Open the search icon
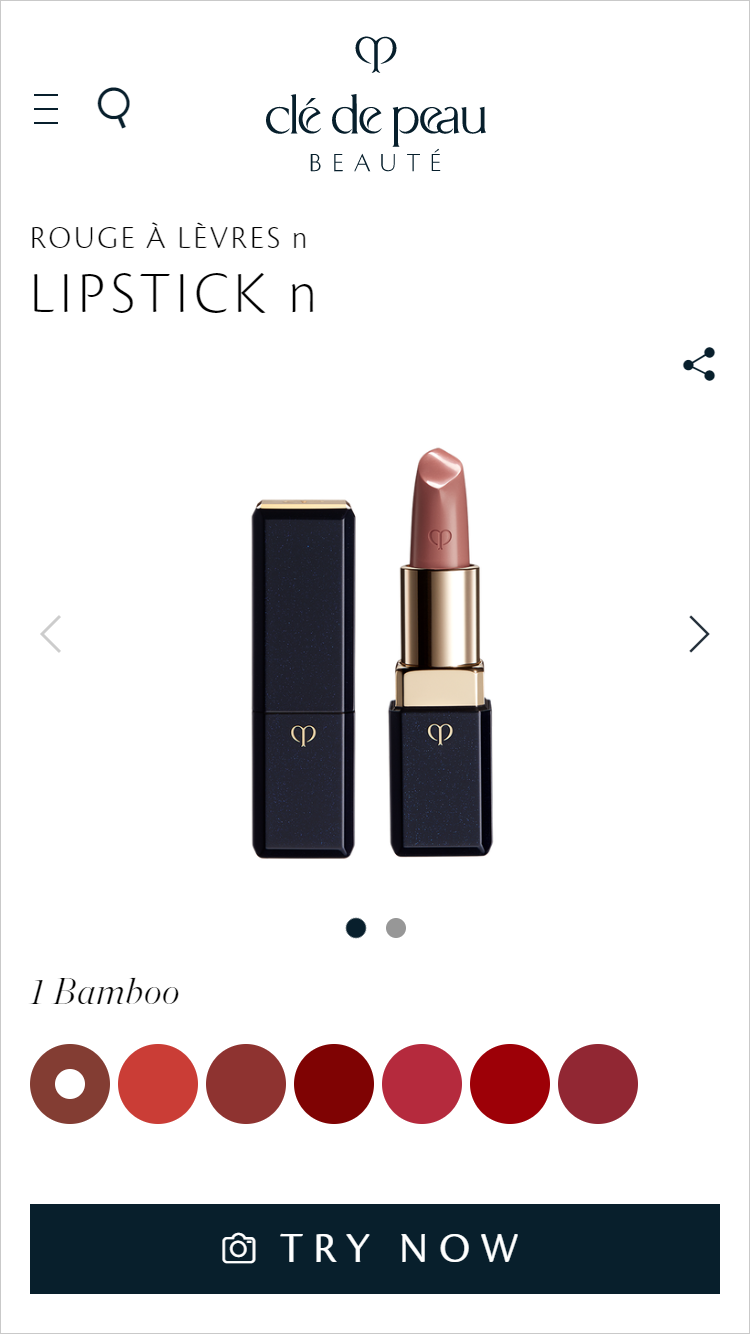This screenshot has height=1334, width=750. [114, 107]
